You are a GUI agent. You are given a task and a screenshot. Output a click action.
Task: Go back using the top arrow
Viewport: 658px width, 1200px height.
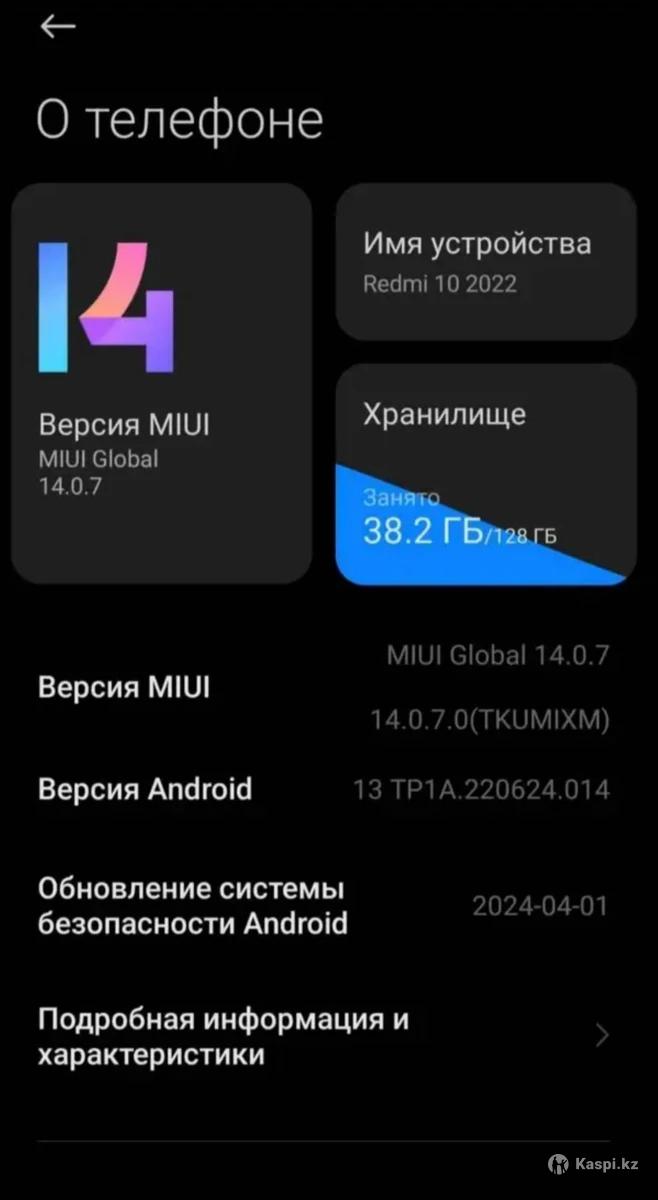coord(58,27)
